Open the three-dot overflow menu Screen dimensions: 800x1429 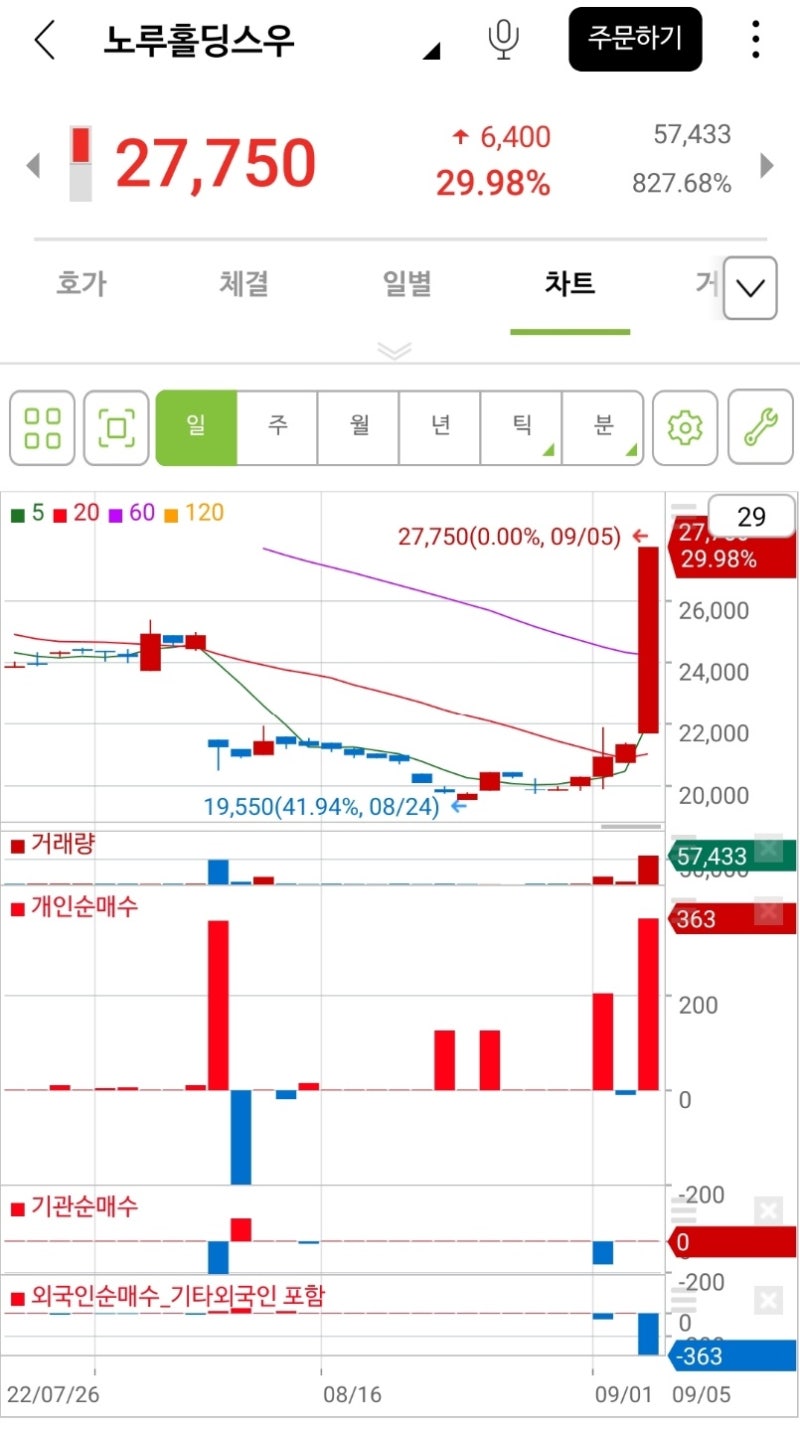(755, 37)
